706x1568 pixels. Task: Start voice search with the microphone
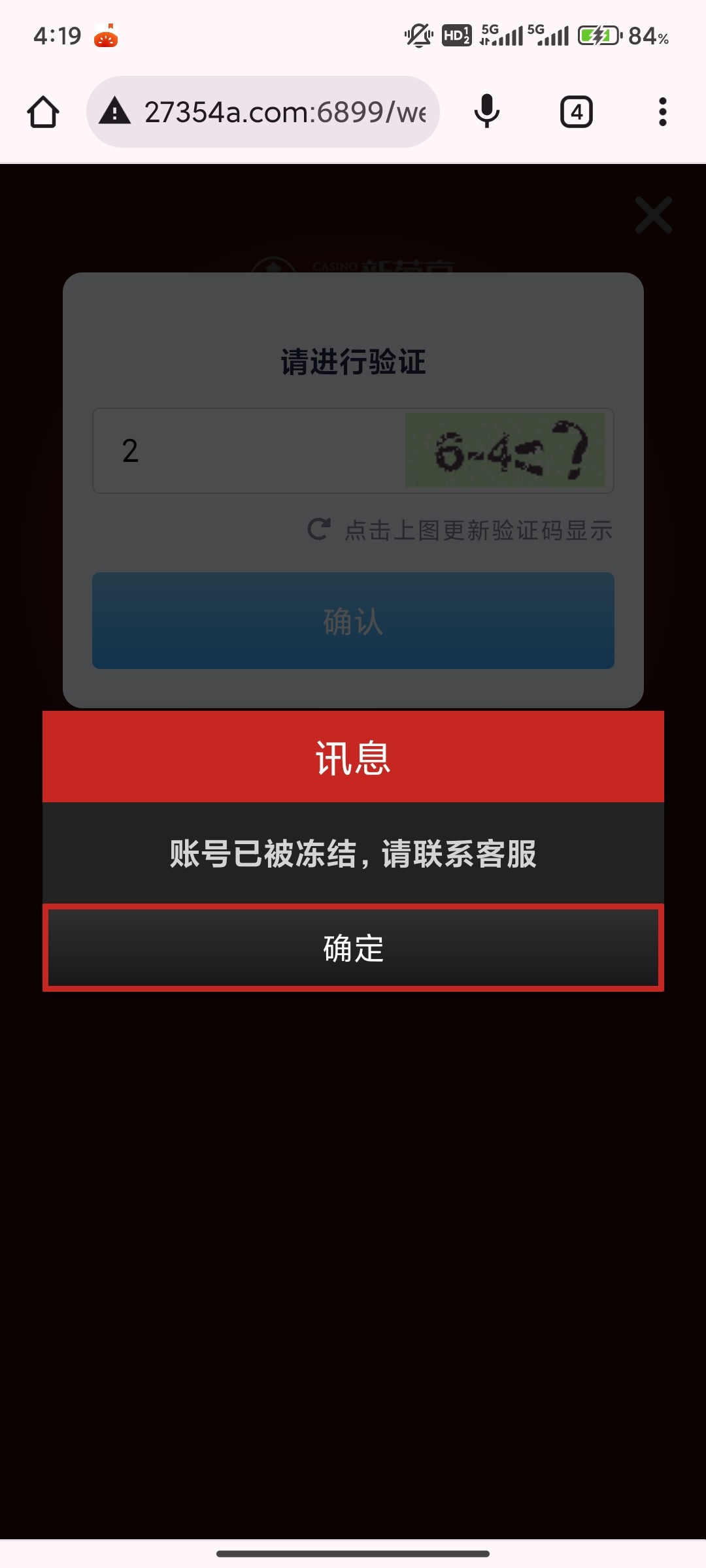(x=486, y=112)
